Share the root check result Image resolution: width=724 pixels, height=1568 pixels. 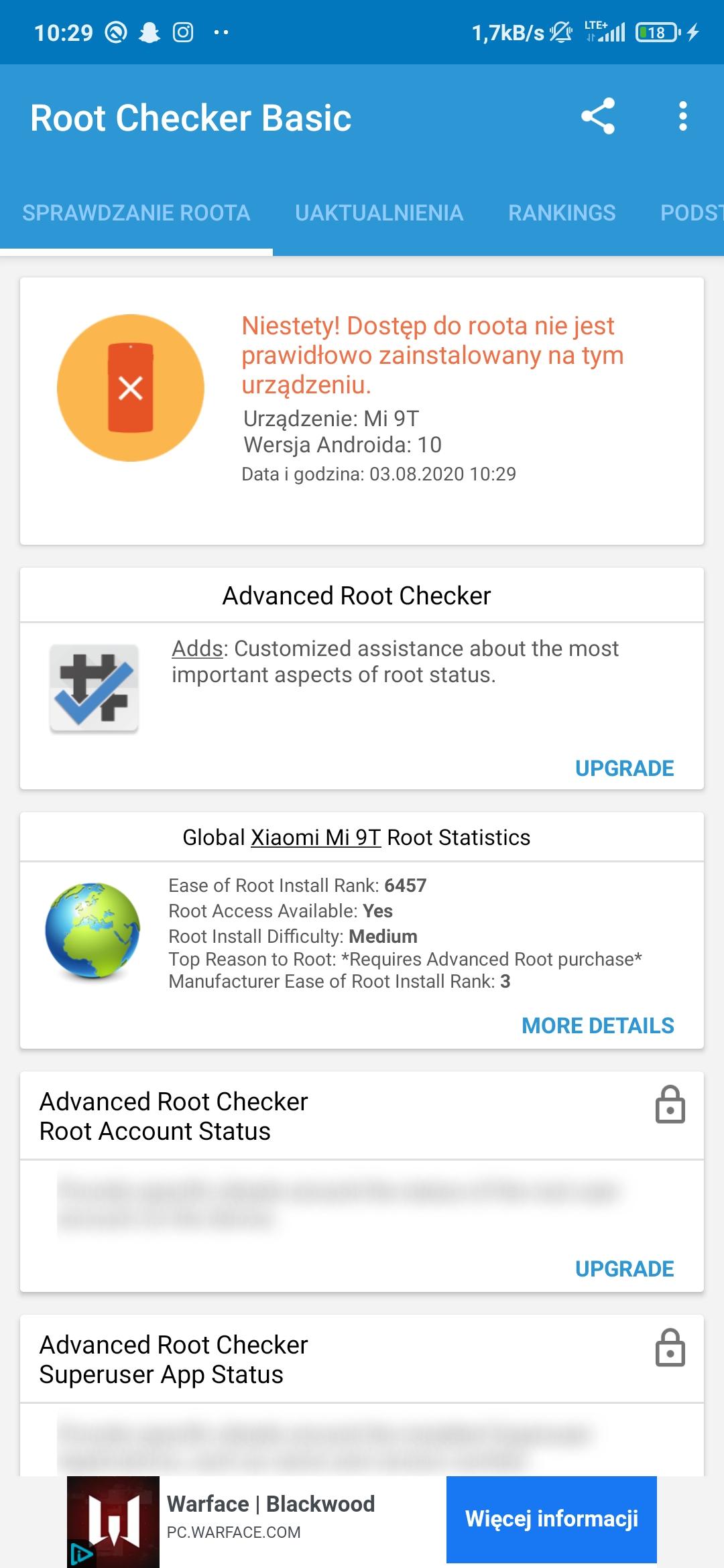click(598, 117)
